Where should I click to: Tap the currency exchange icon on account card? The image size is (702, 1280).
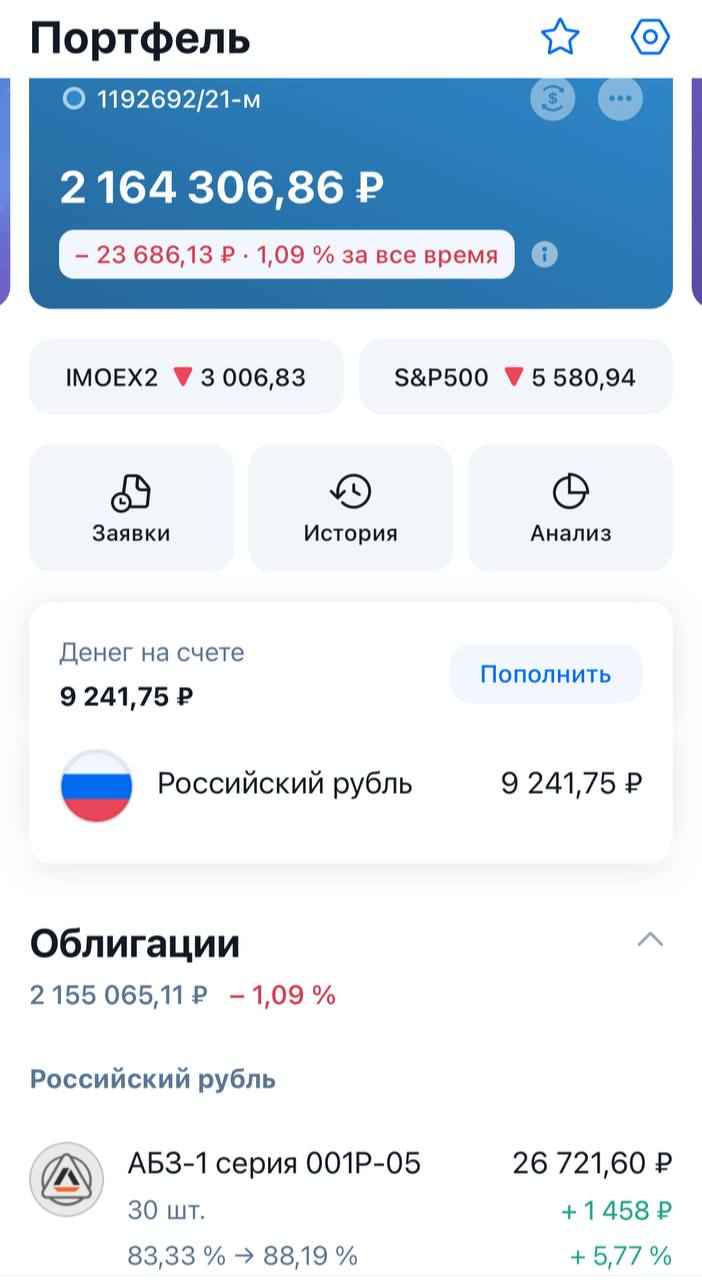553,98
